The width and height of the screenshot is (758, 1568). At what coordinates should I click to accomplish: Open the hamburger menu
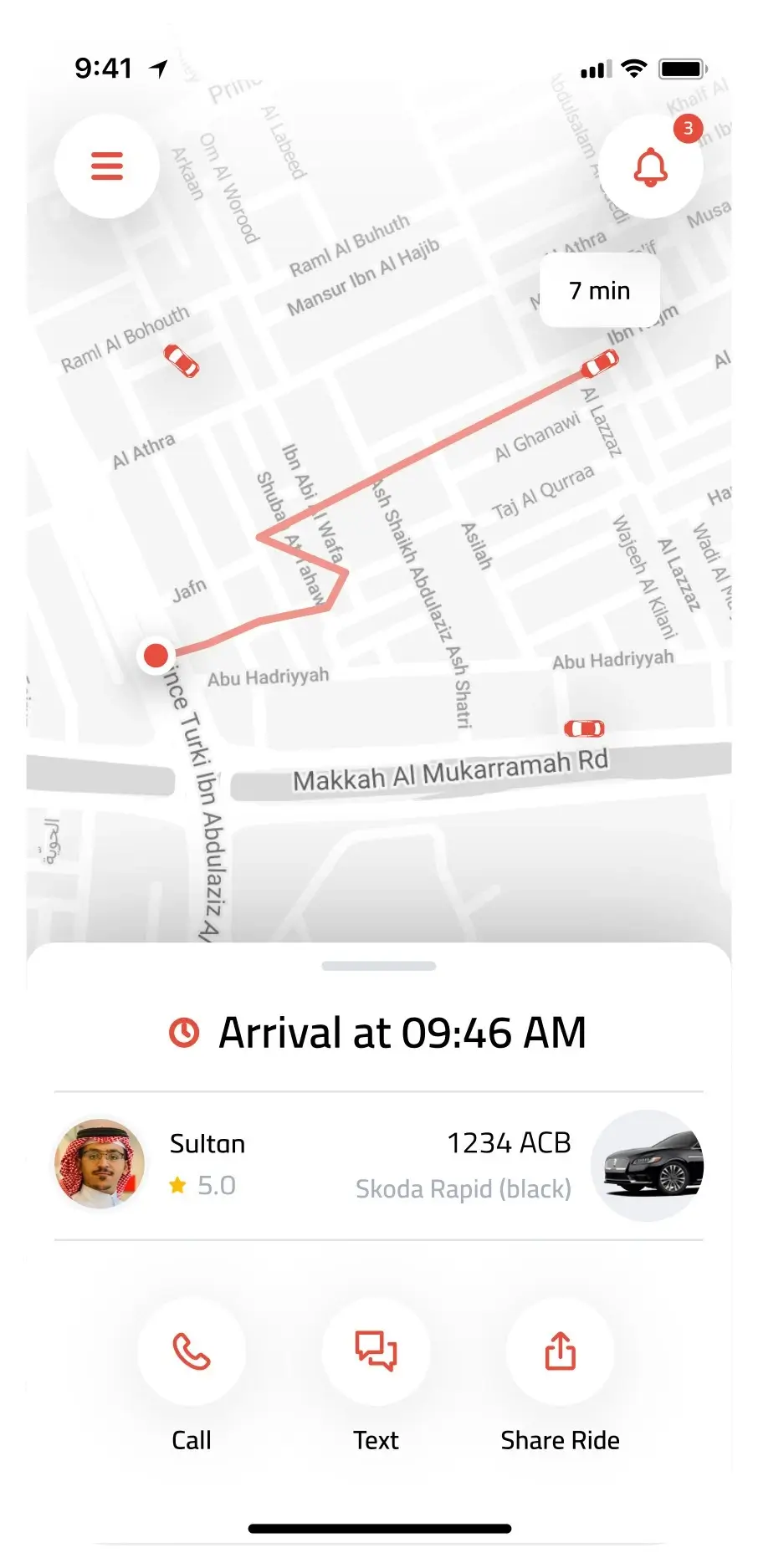(107, 166)
